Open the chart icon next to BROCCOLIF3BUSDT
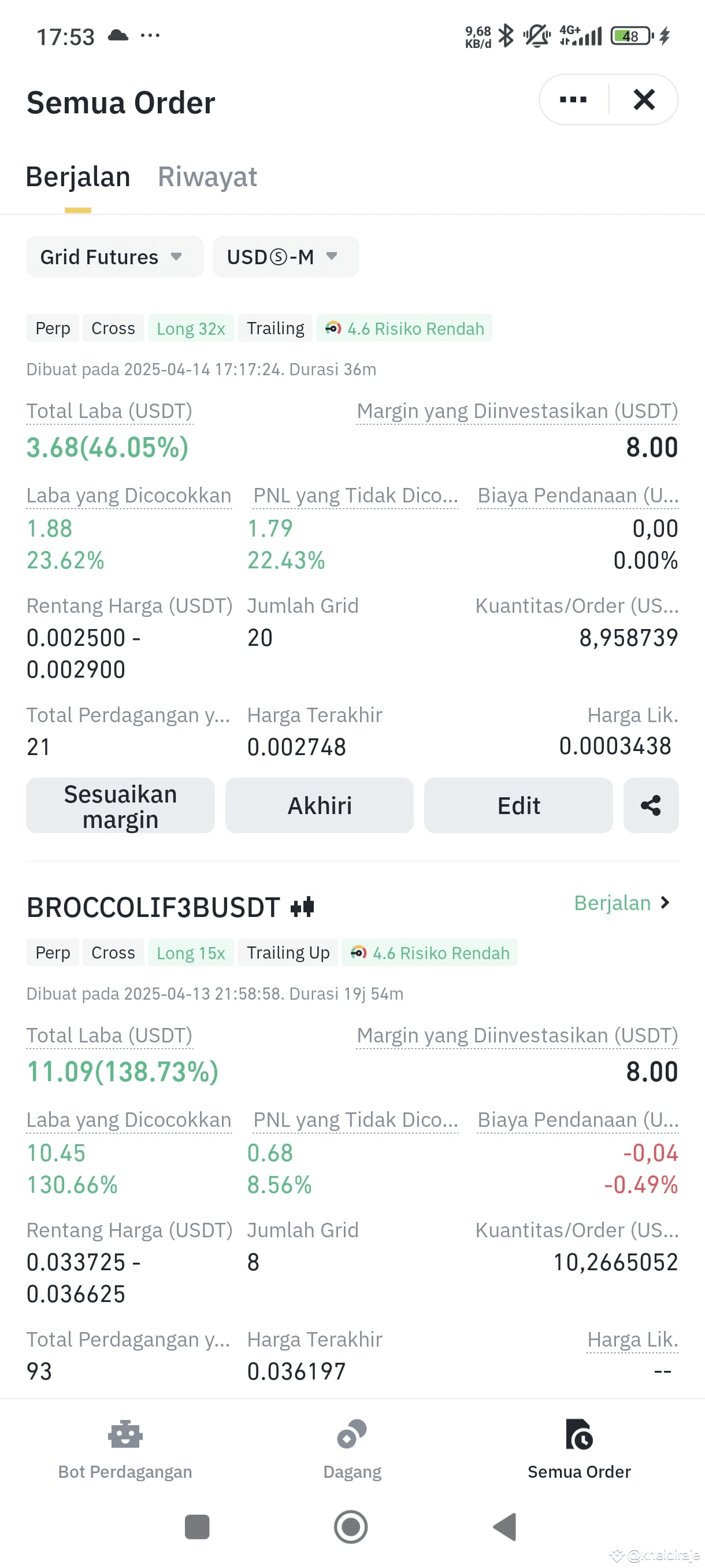This screenshot has width=705, height=1568. coord(302,907)
